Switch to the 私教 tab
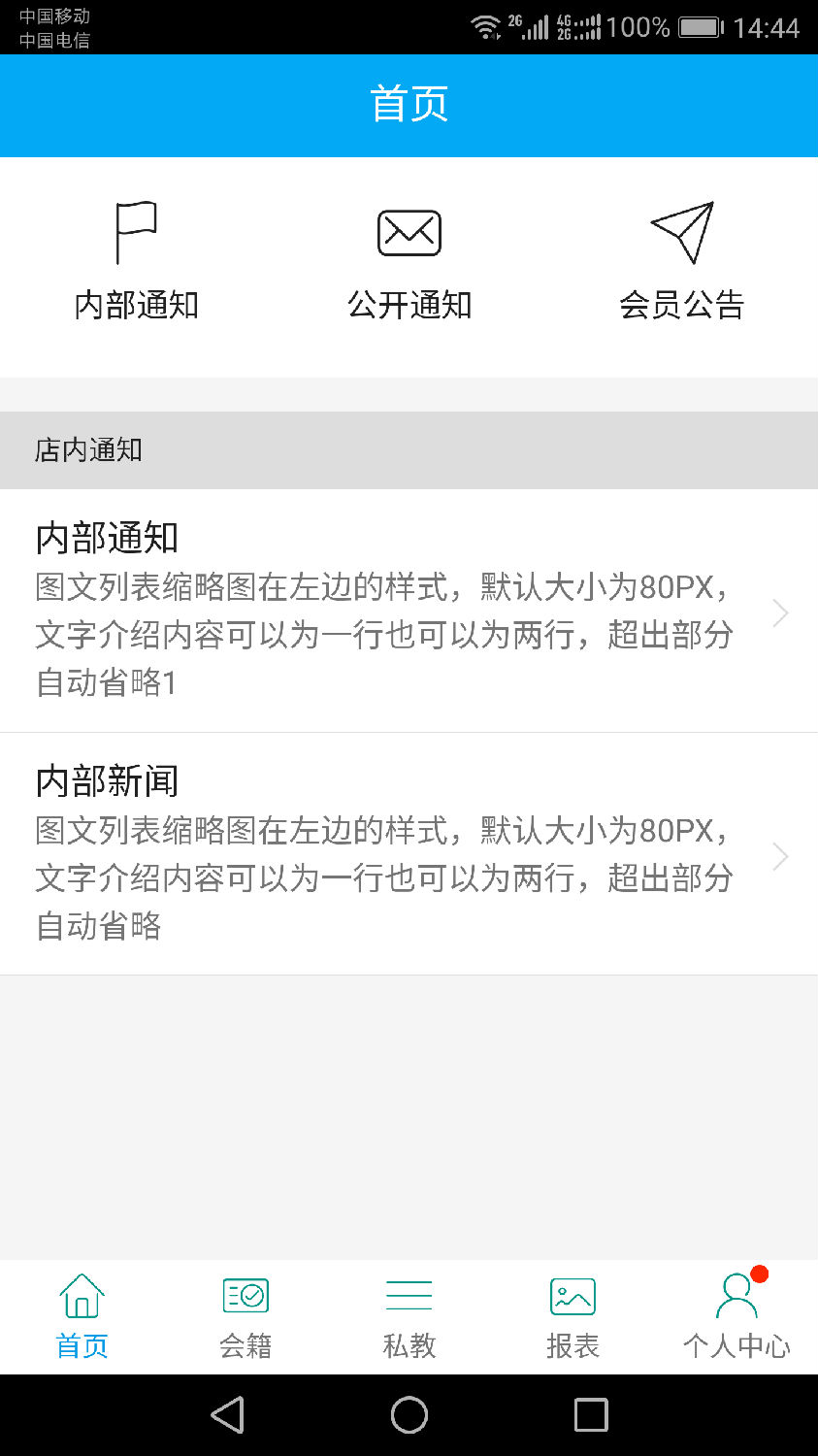The width and height of the screenshot is (818, 1456). point(409,1317)
